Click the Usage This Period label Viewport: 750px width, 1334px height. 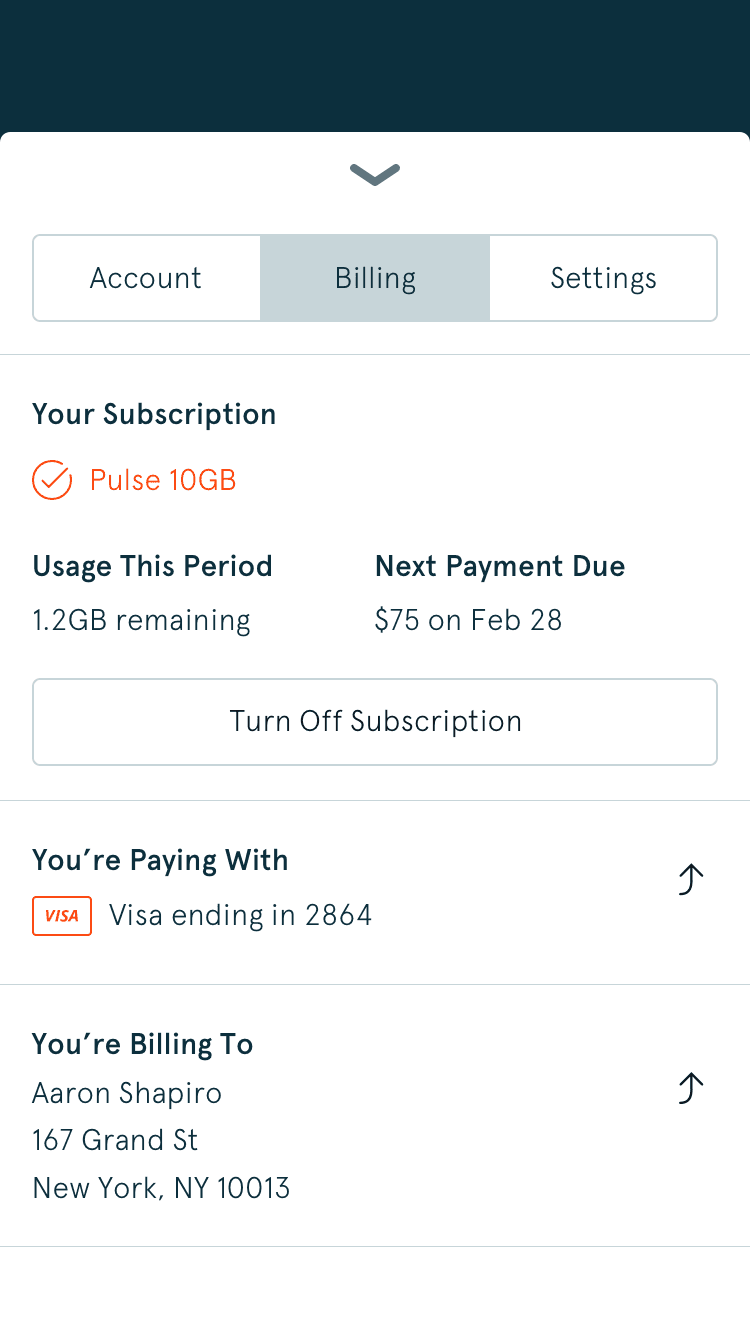(152, 566)
